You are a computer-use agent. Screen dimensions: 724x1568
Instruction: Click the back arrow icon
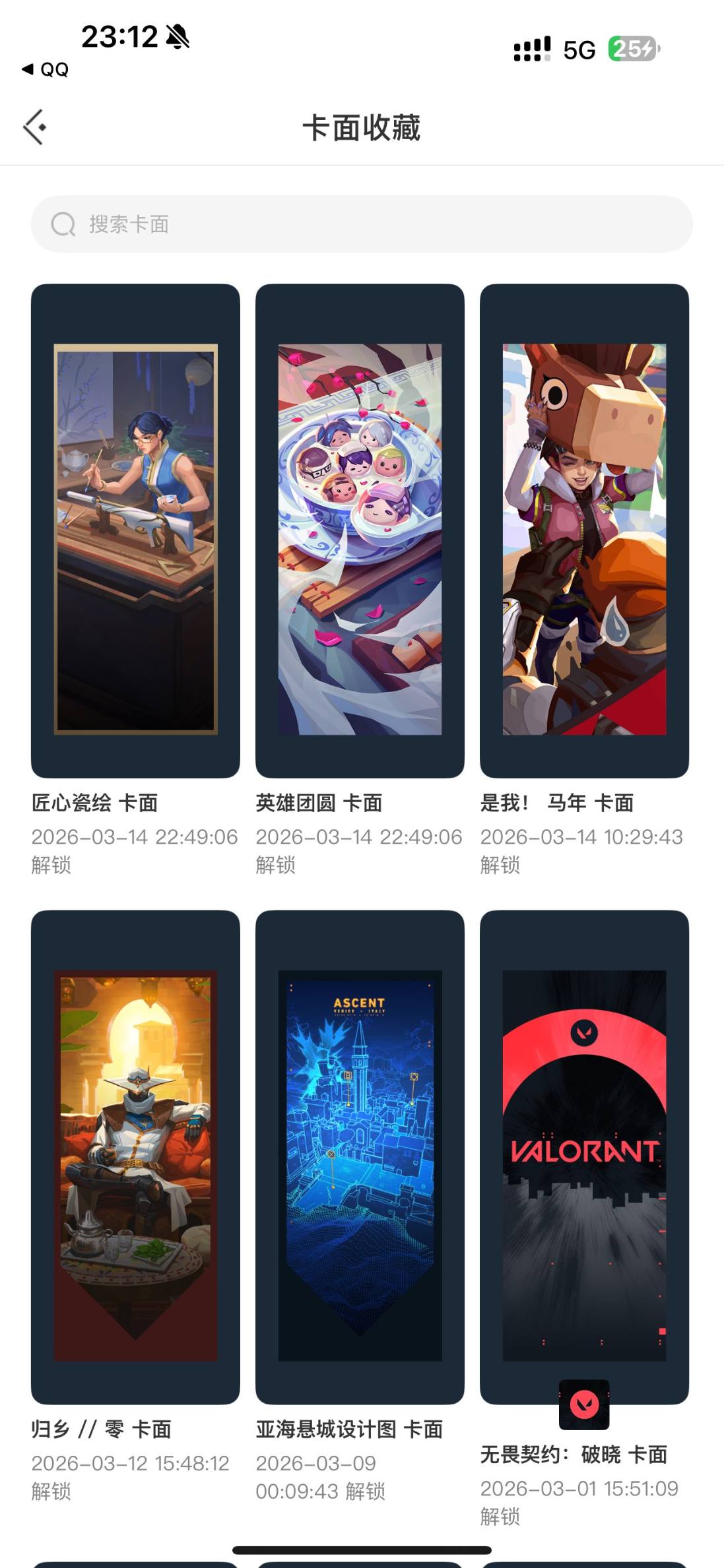(x=34, y=126)
